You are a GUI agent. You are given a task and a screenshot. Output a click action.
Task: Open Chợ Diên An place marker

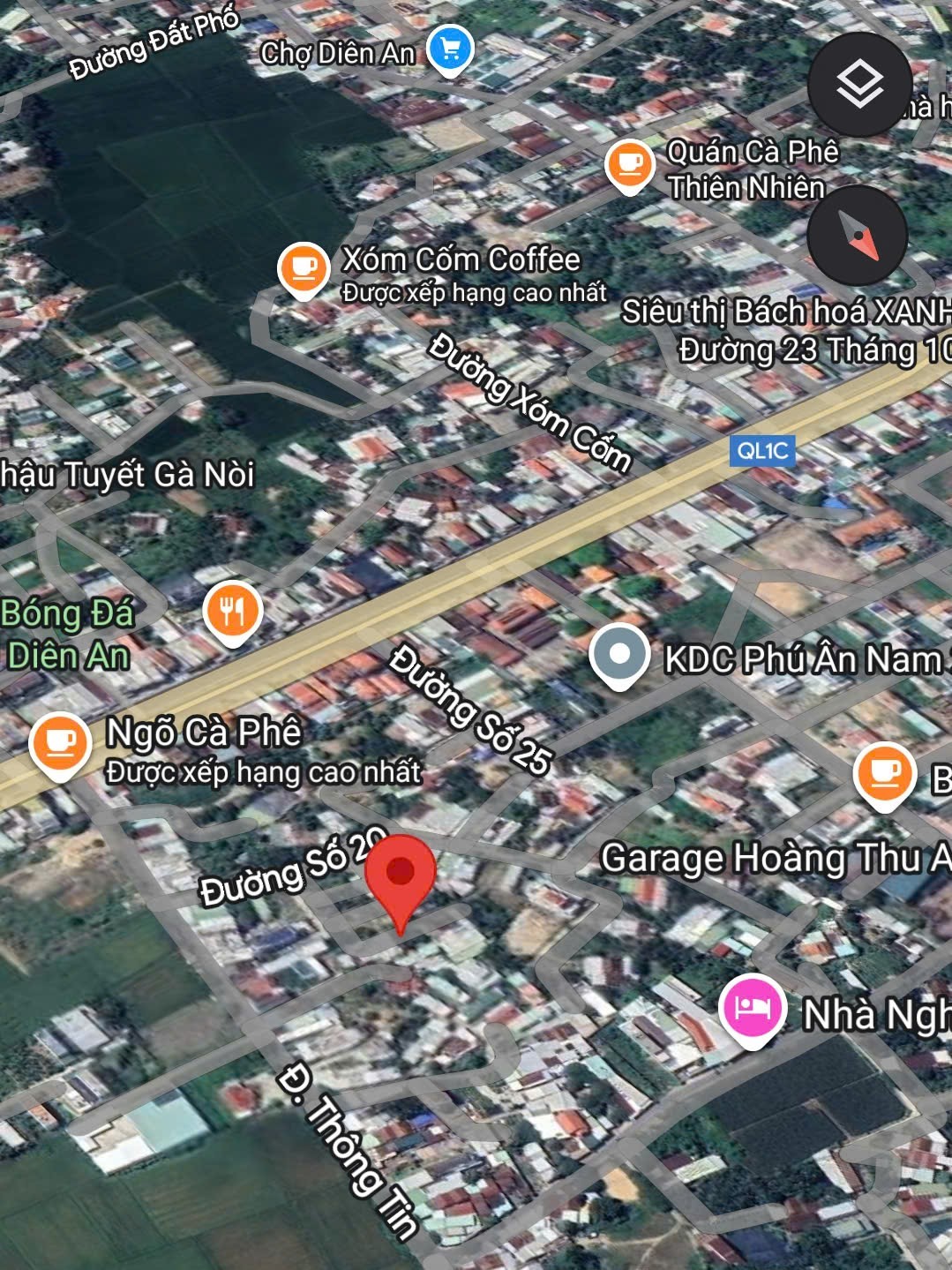click(450, 49)
